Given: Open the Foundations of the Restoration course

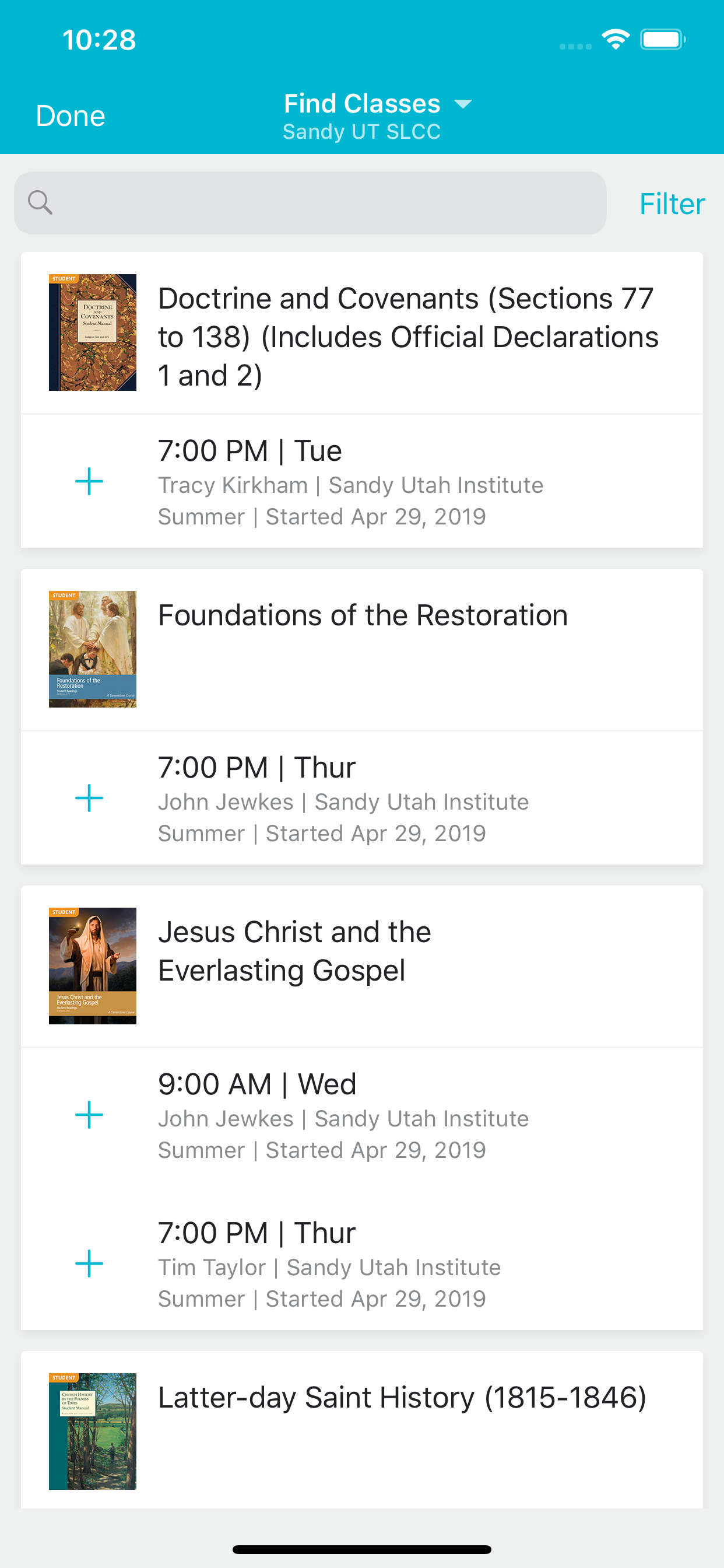Looking at the screenshot, I should 362,649.
